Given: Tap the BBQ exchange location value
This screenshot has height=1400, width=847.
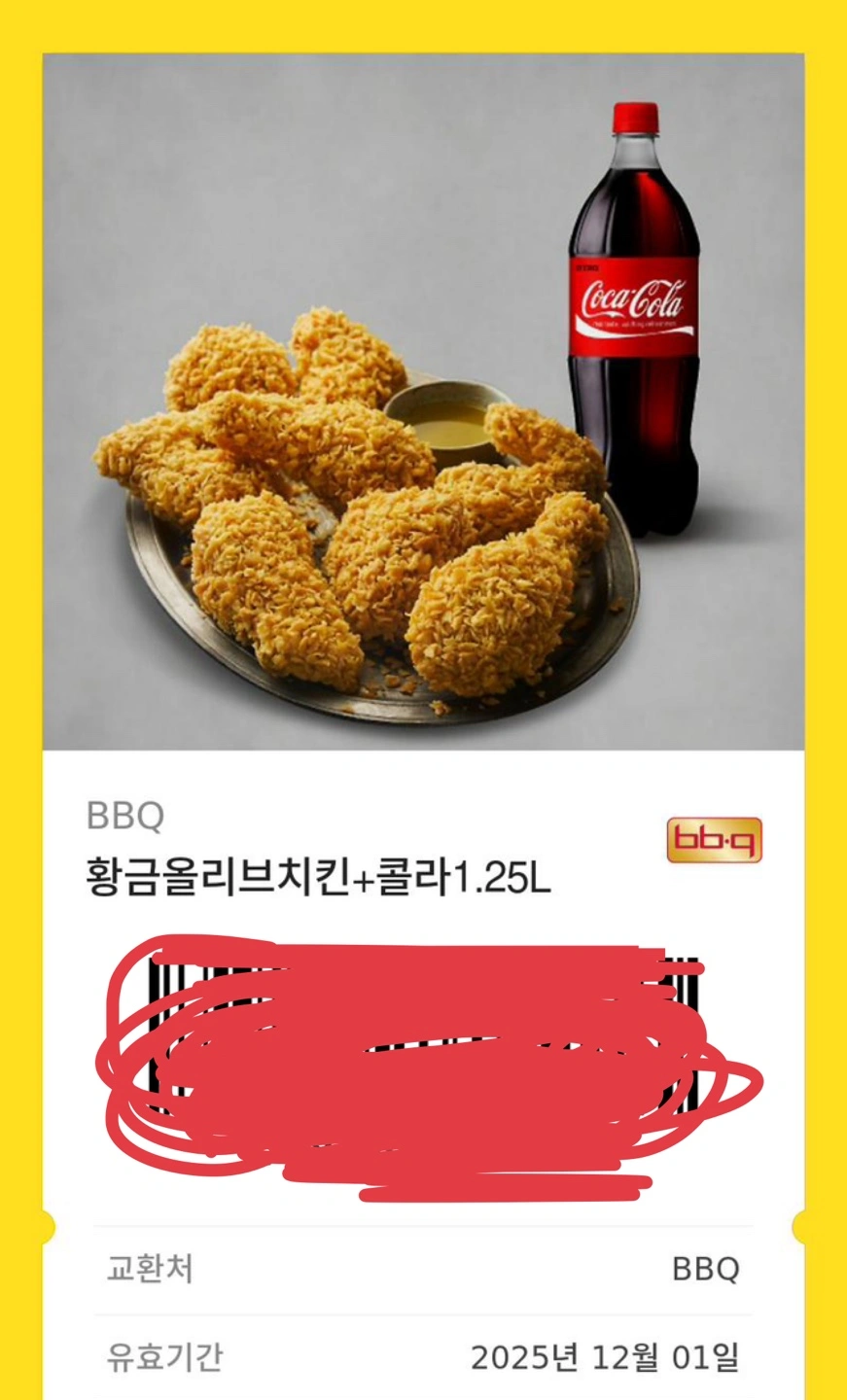Looking at the screenshot, I should (707, 1269).
